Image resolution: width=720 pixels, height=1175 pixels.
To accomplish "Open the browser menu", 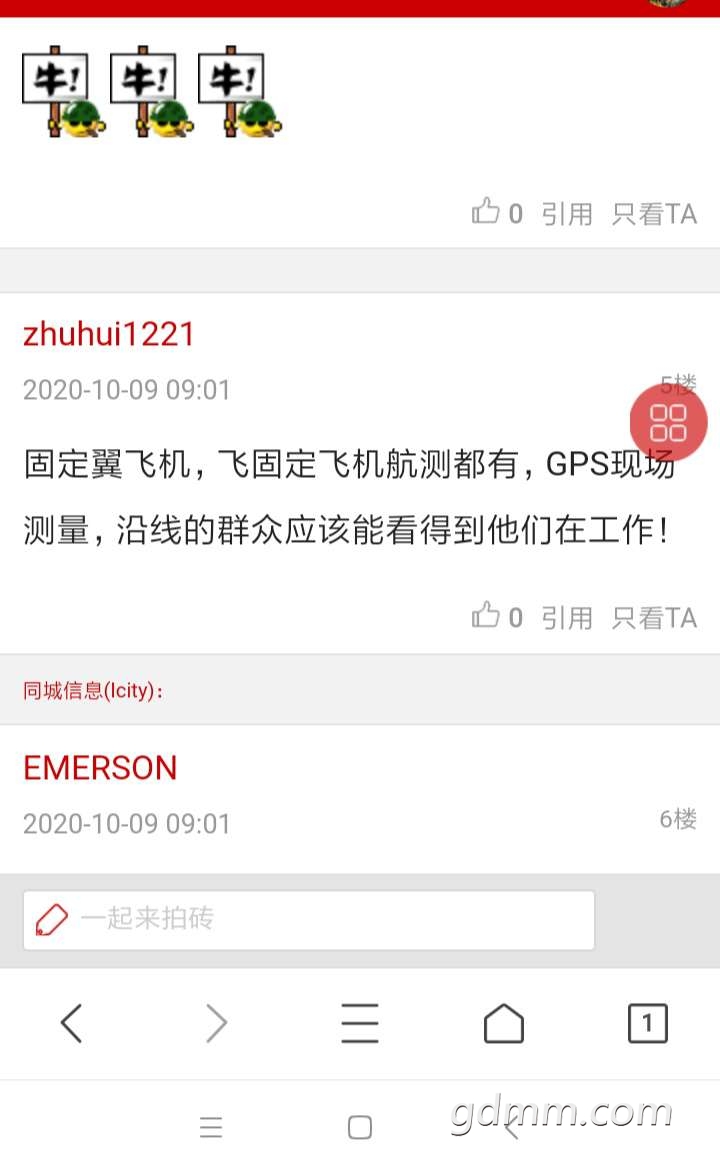I will tap(360, 1023).
